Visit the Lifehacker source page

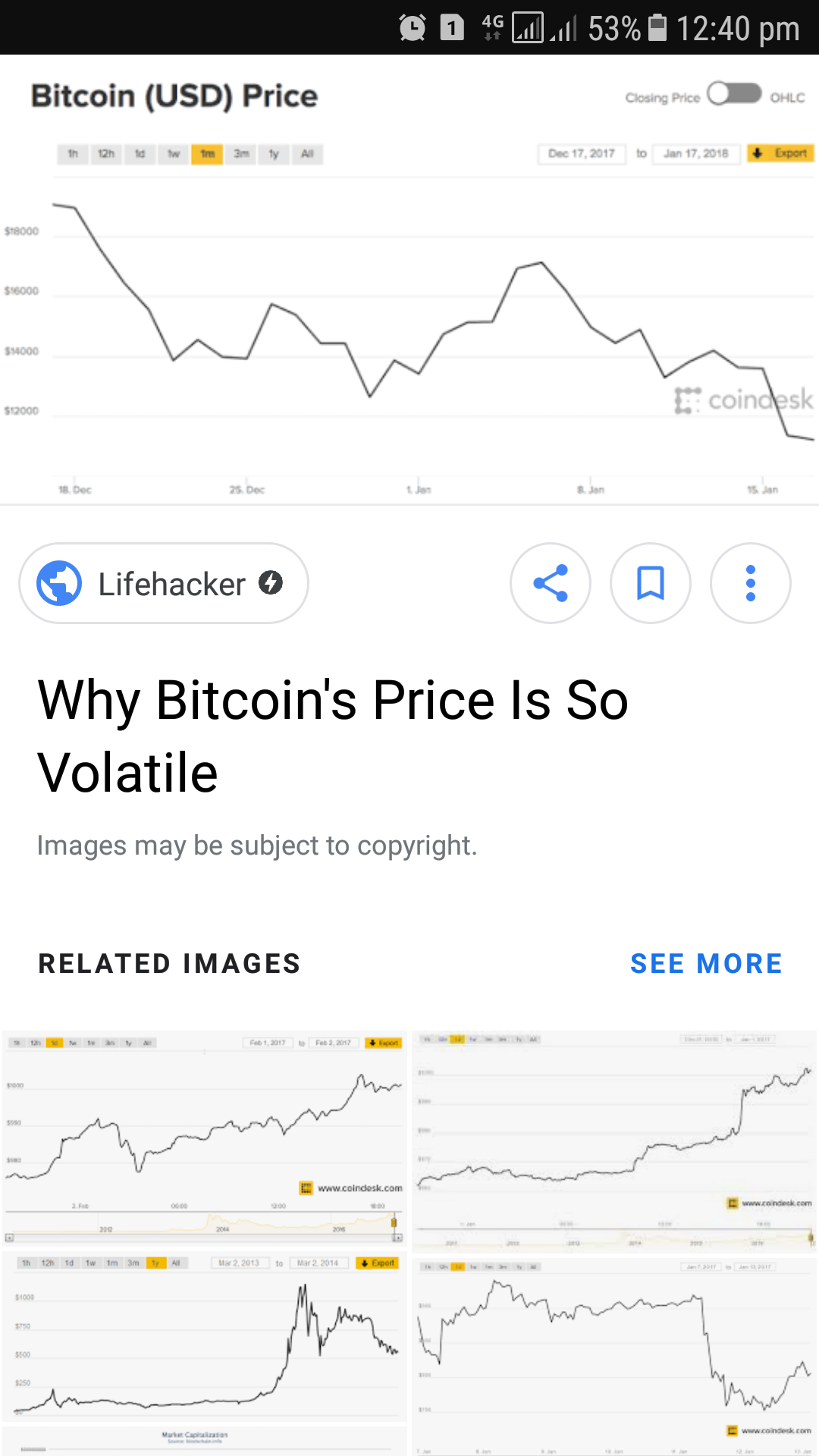coord(164,583)
